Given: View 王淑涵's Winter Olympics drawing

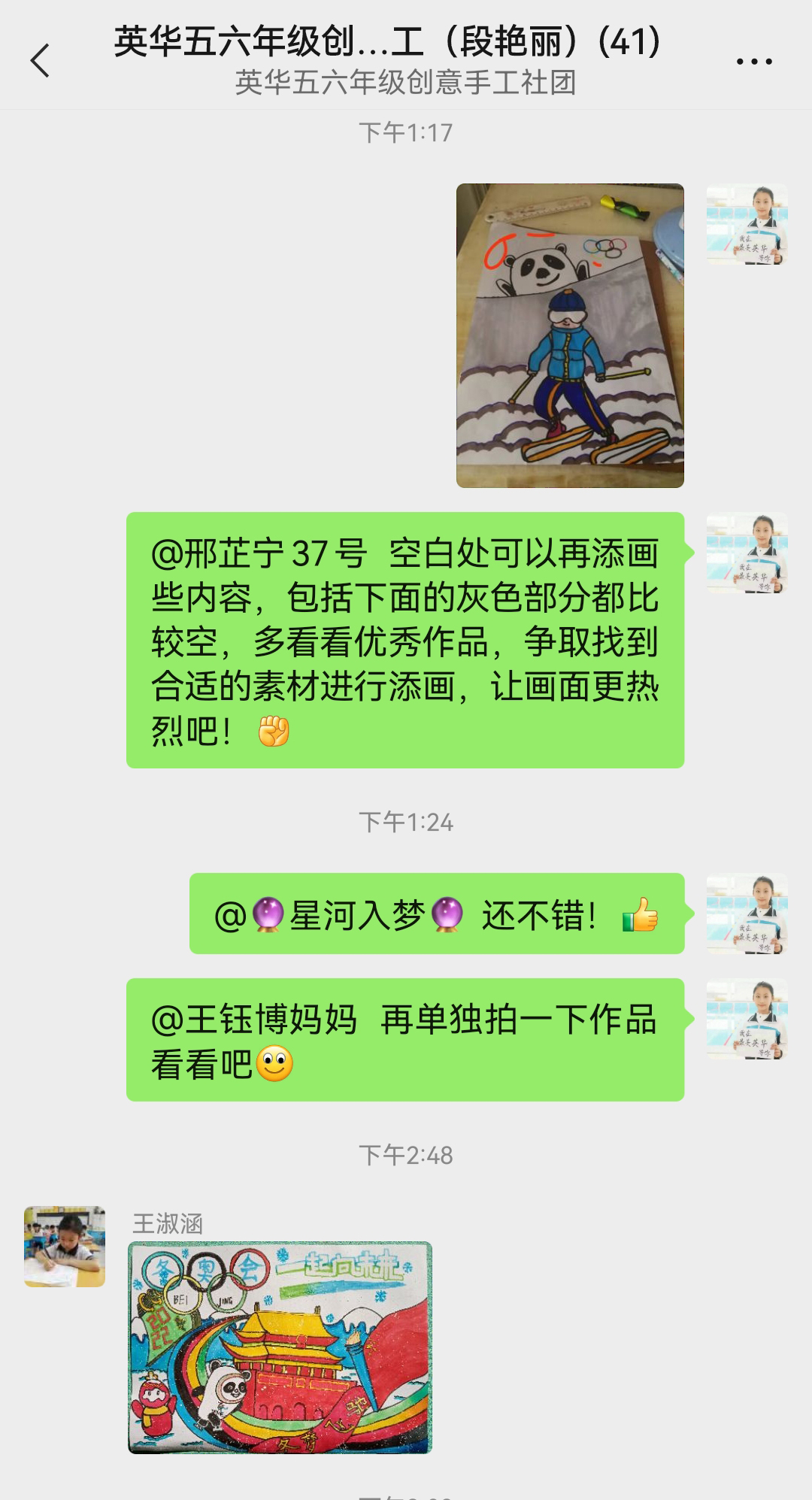Looking at the screenshot, I should [280, 1347].
